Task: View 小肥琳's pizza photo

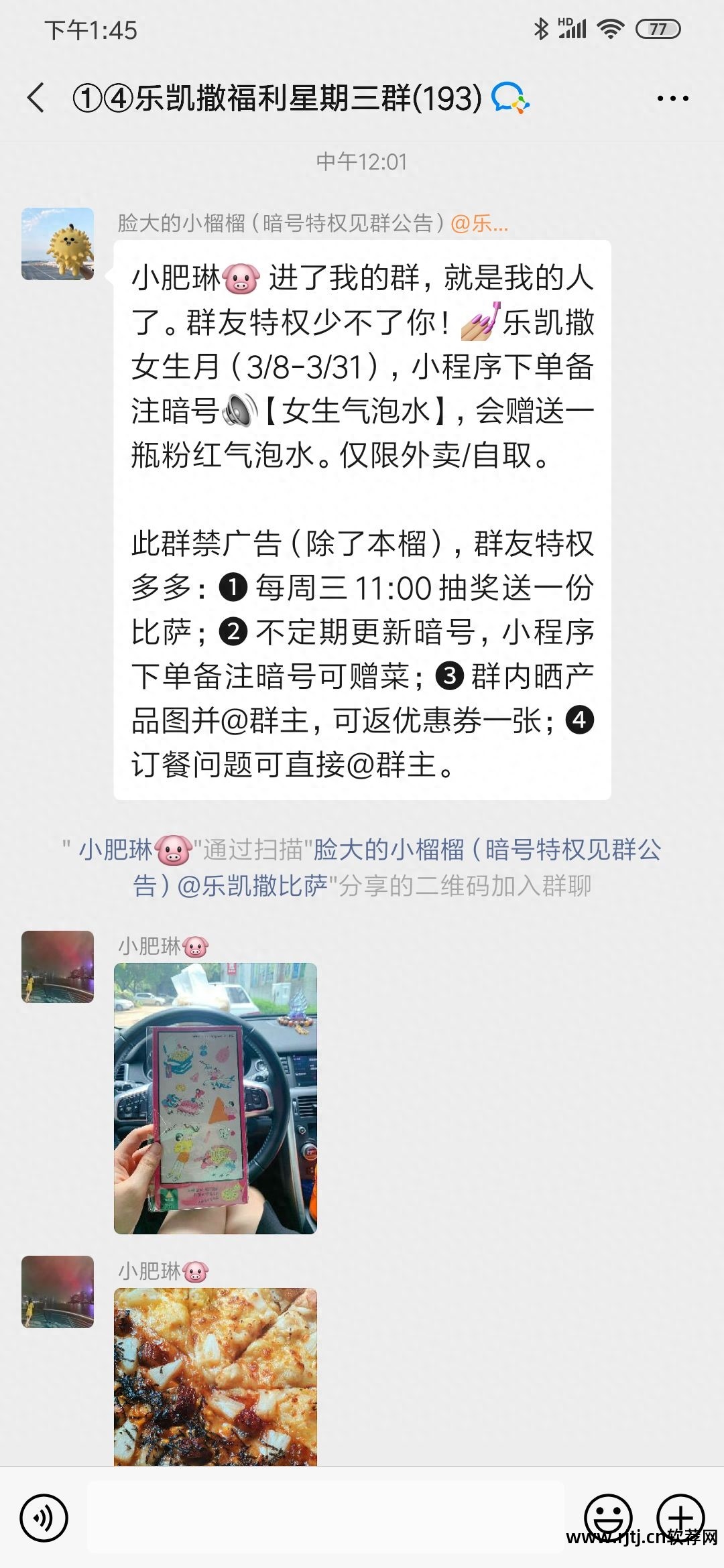Action: [215, 1376]
